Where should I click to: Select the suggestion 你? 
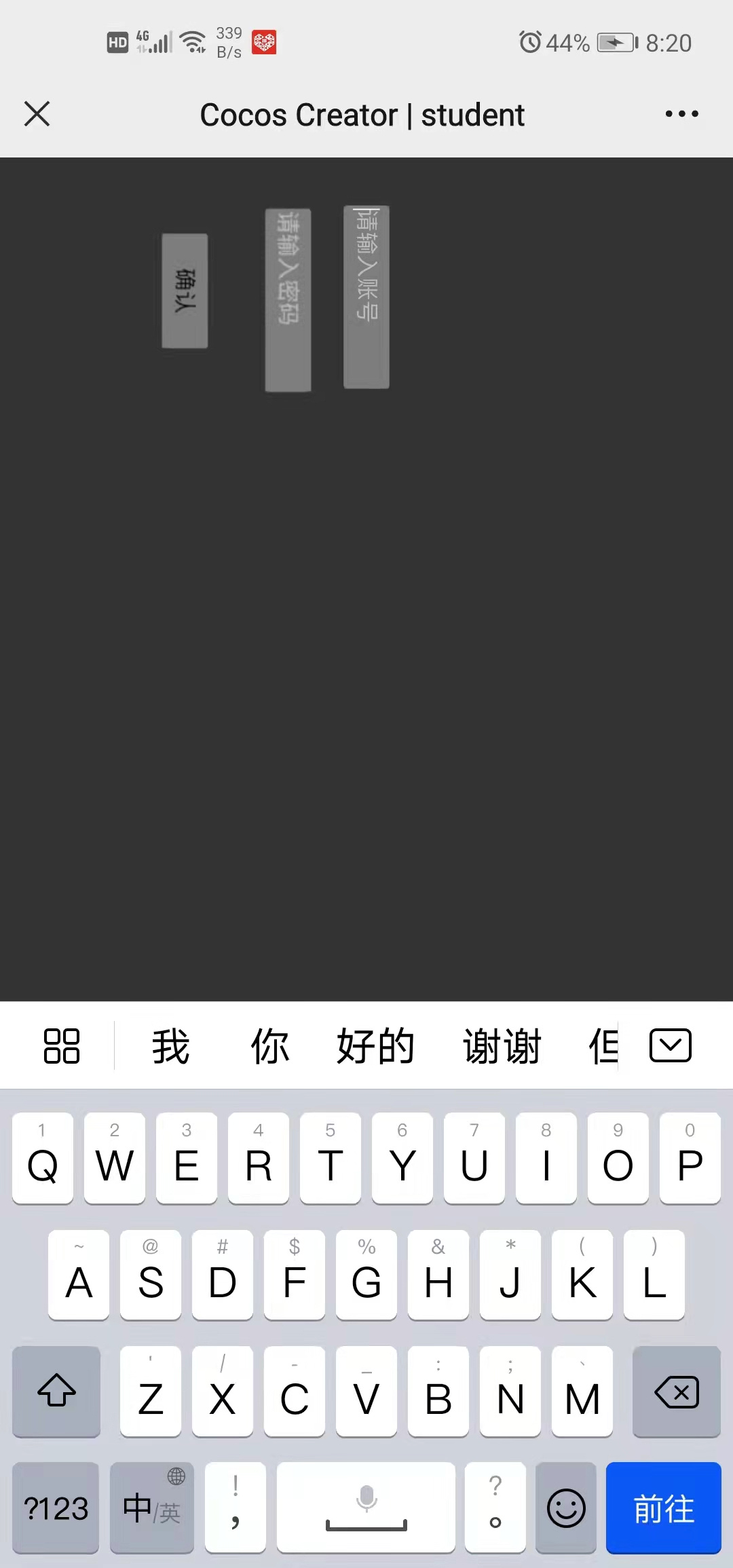[270, 1046]
